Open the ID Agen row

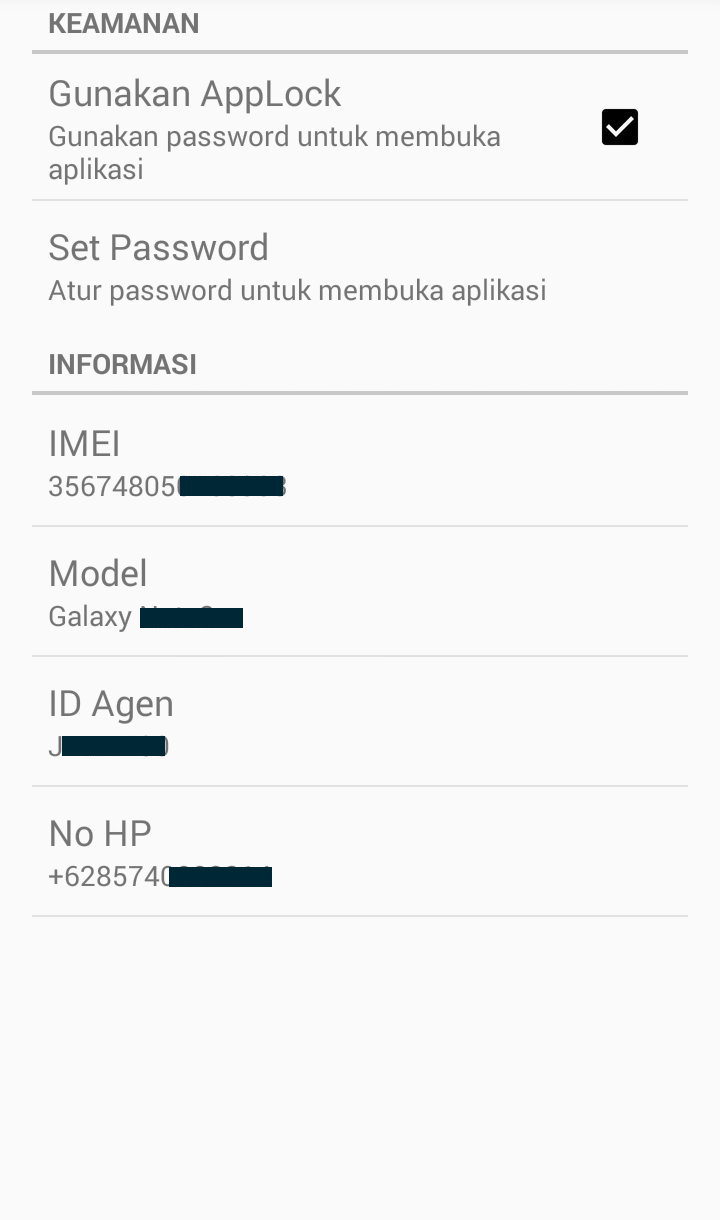(360, 722)
